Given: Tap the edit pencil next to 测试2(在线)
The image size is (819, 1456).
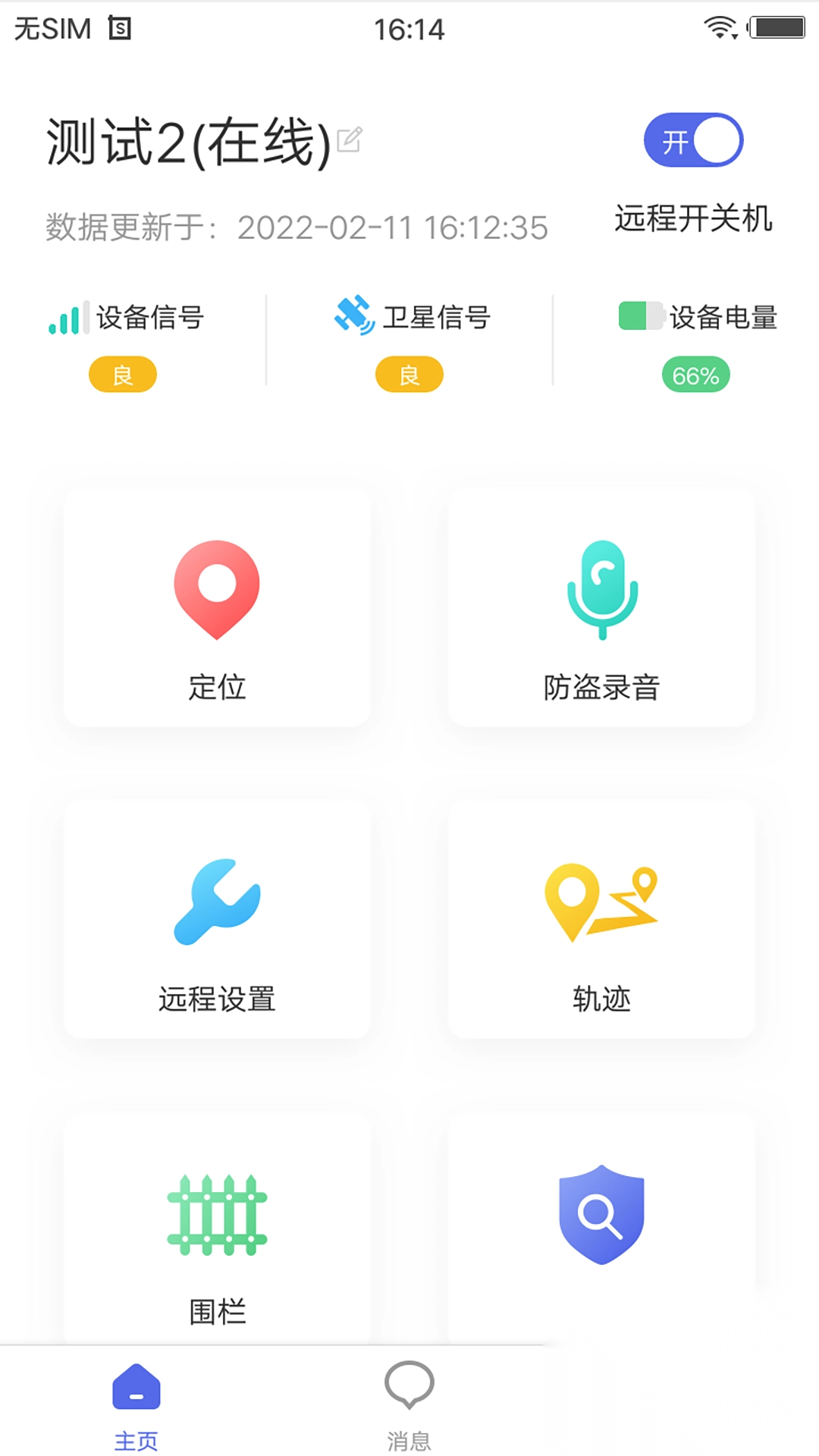Looking at the screenshot, I should point(349,139).
